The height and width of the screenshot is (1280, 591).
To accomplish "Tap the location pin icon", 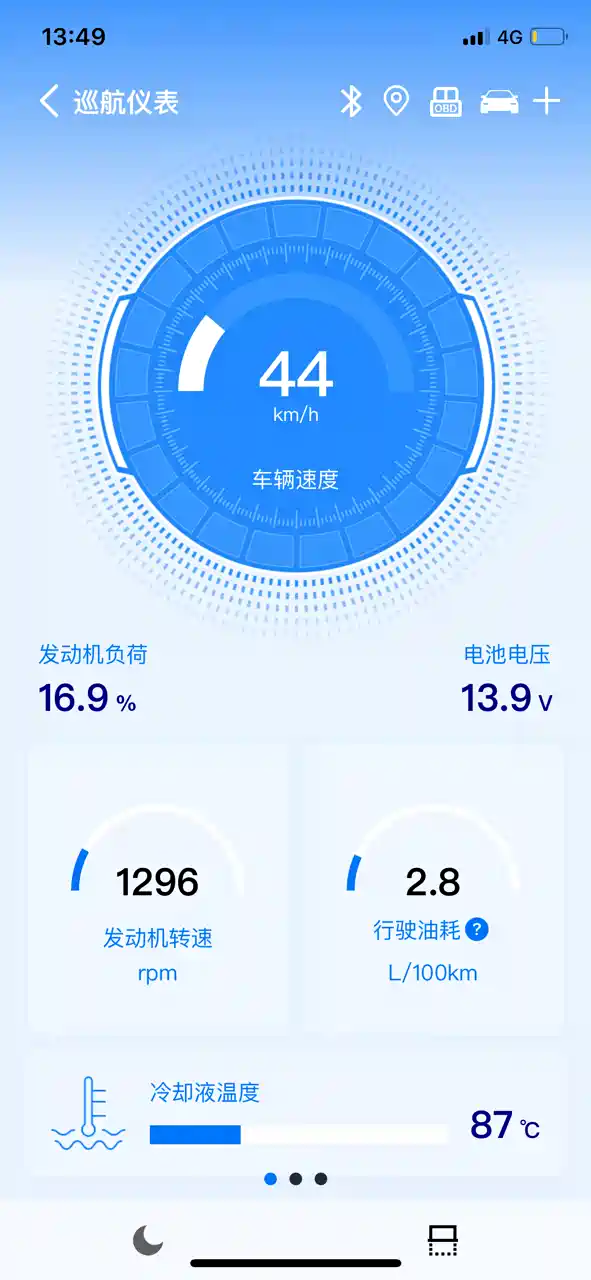I will pos(397,101).
